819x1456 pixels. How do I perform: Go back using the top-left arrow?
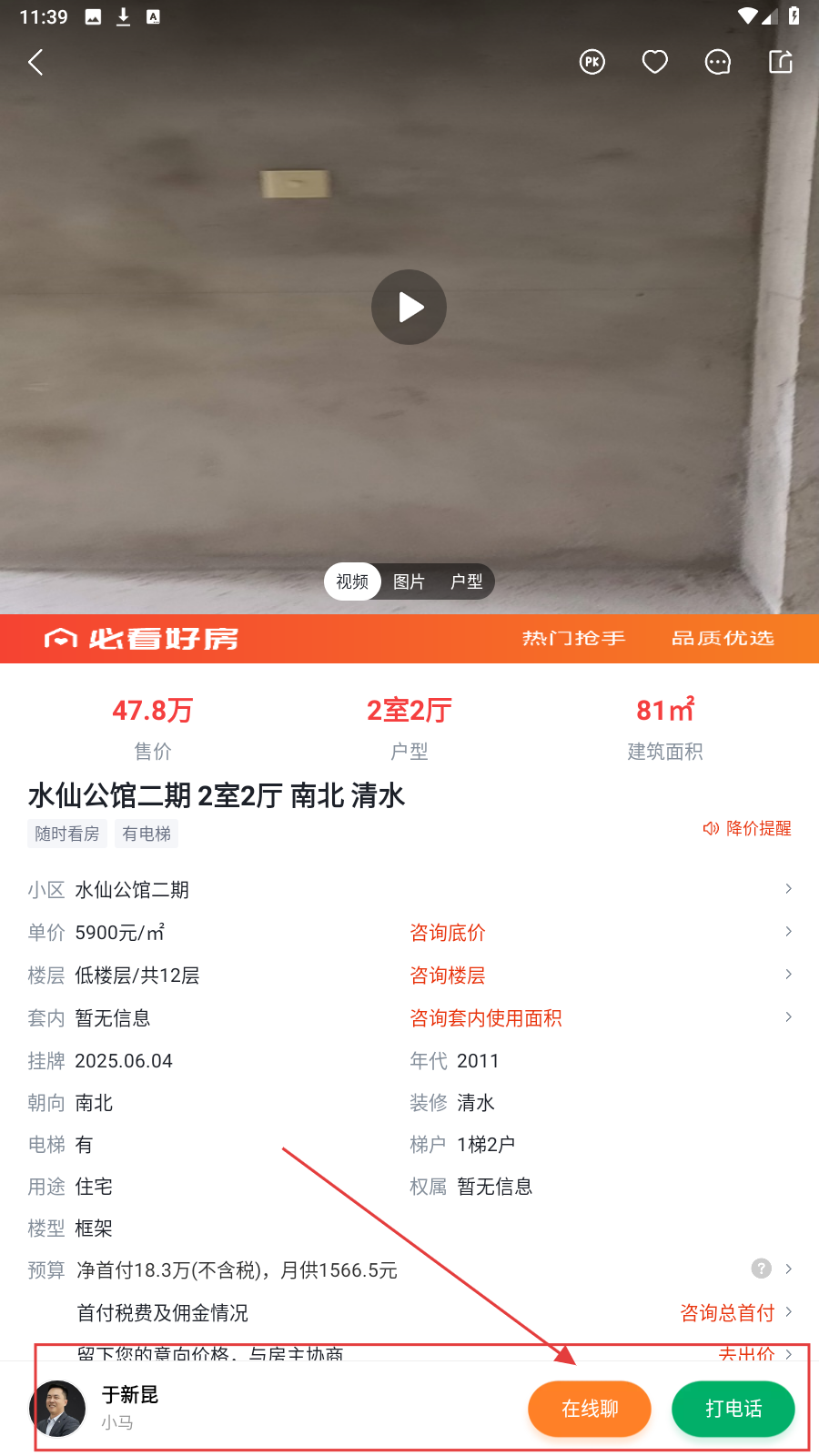(x=36, y=62)
